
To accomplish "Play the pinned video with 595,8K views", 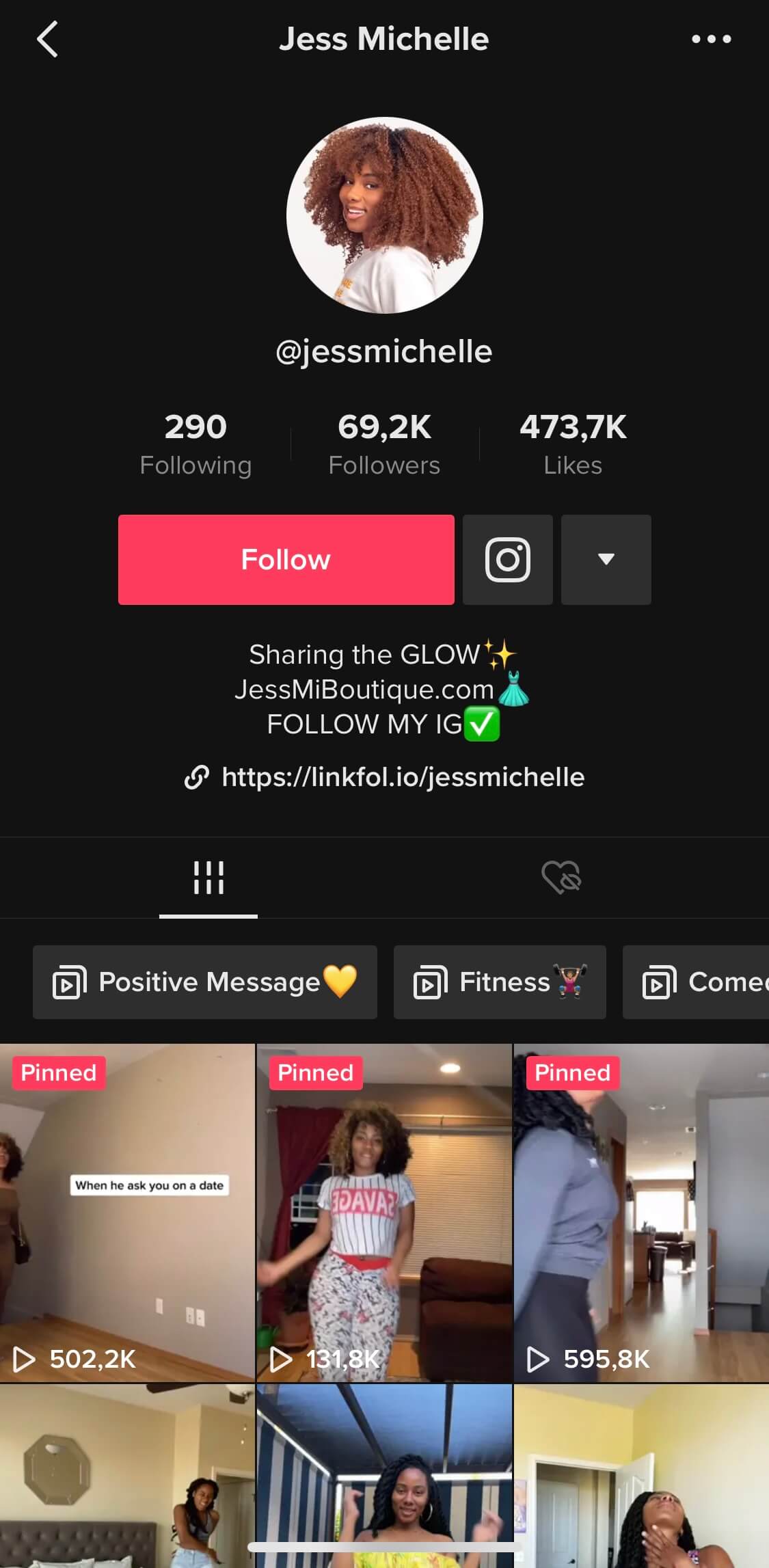I will tap(641, 1213).
